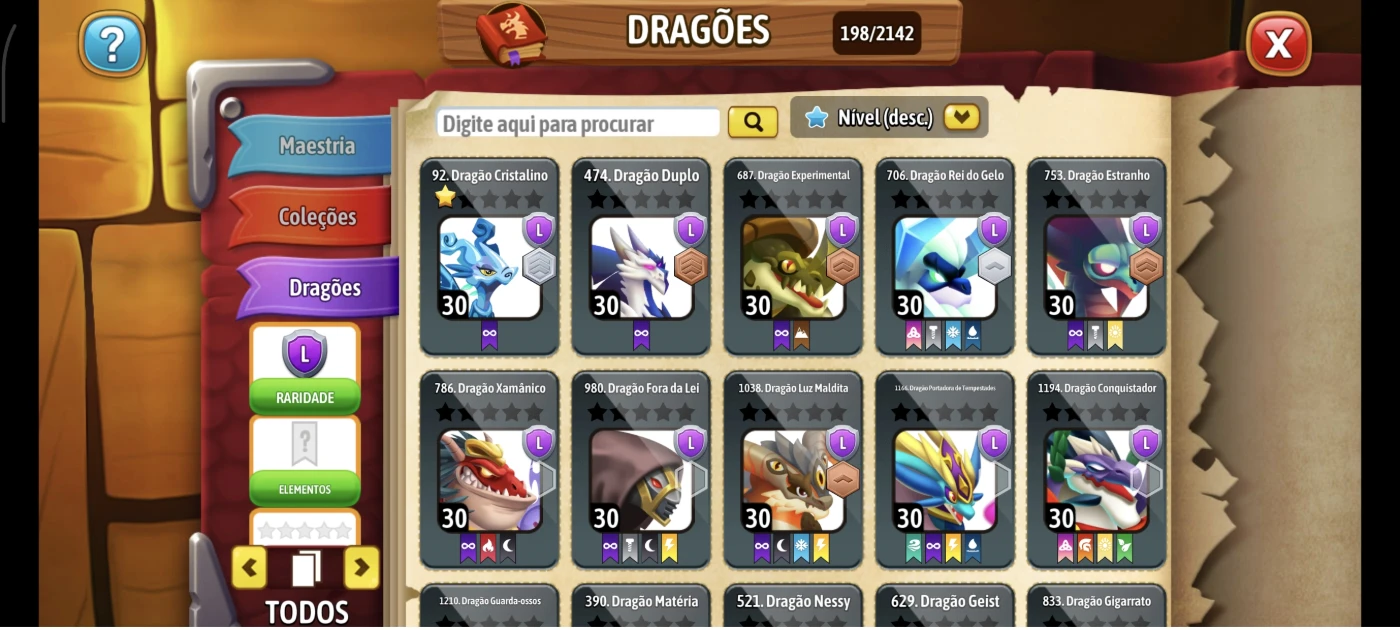1400x630 pixels.
Task: View the Dragão Xamânico card
Action: pos(489,470)
